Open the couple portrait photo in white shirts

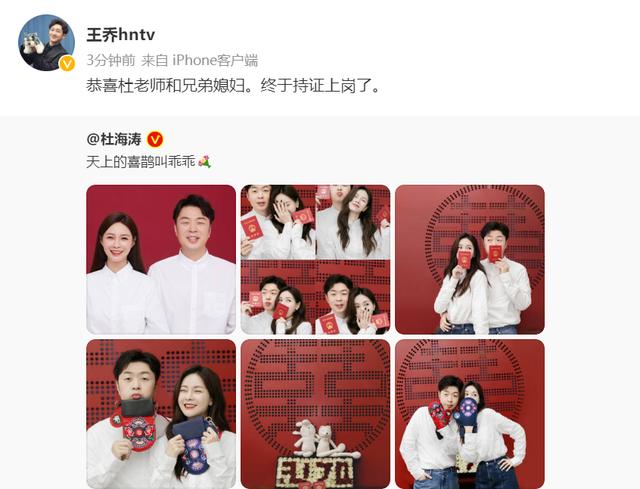pyautogui.click(x=161, y=259)
